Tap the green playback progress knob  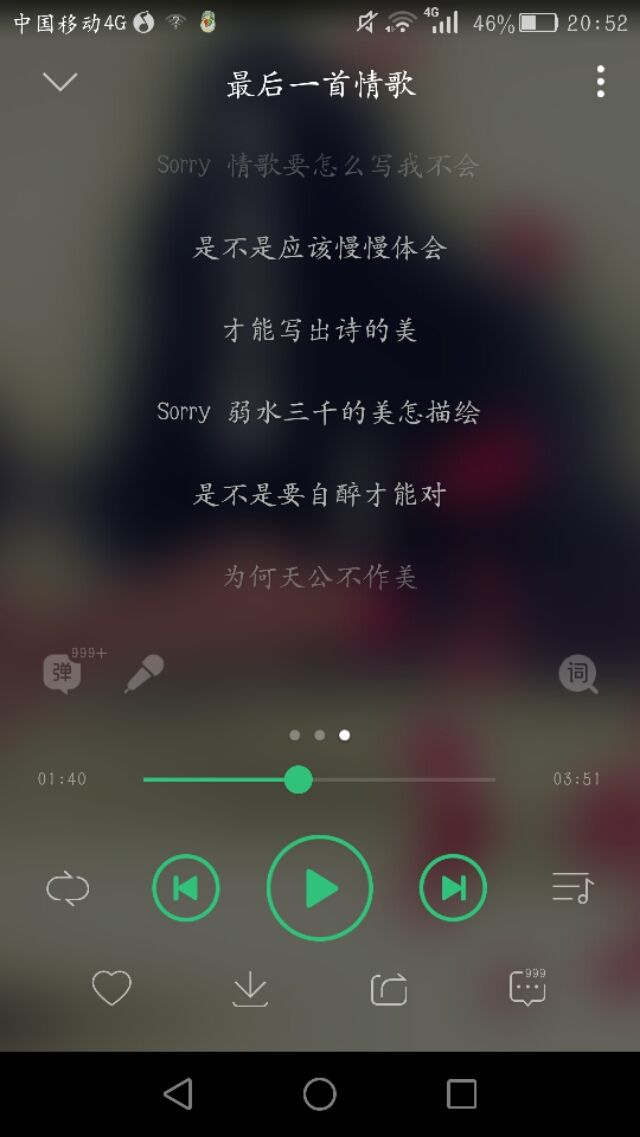(298, 779)
